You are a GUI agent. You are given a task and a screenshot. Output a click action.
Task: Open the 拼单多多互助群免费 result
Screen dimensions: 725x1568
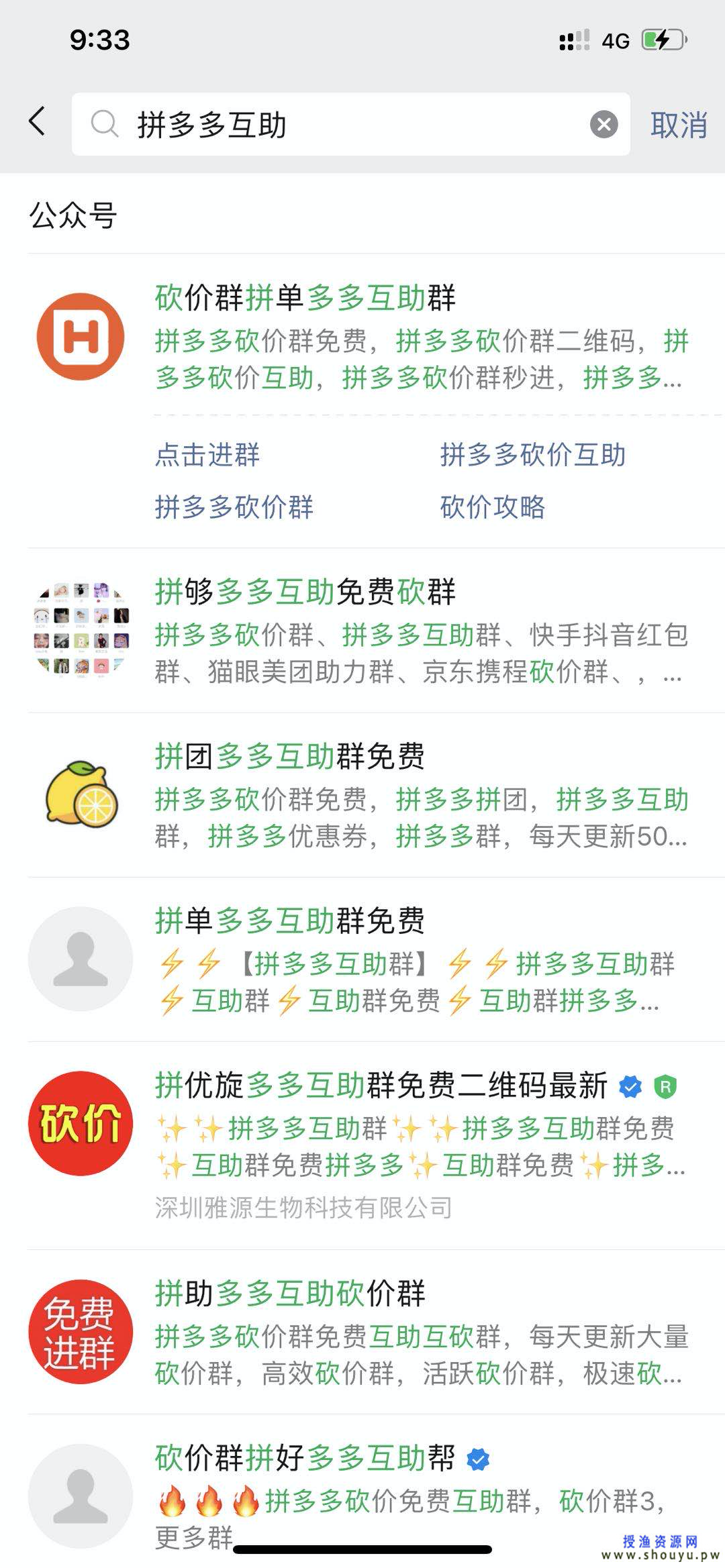[x=290, y=921]
